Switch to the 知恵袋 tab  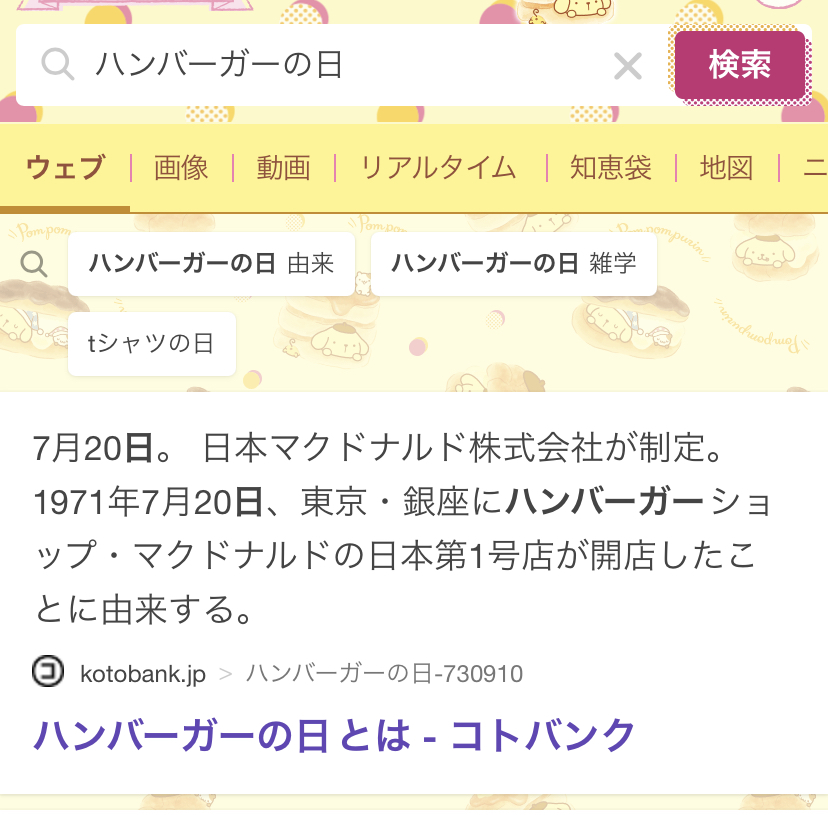click(610, 168)
